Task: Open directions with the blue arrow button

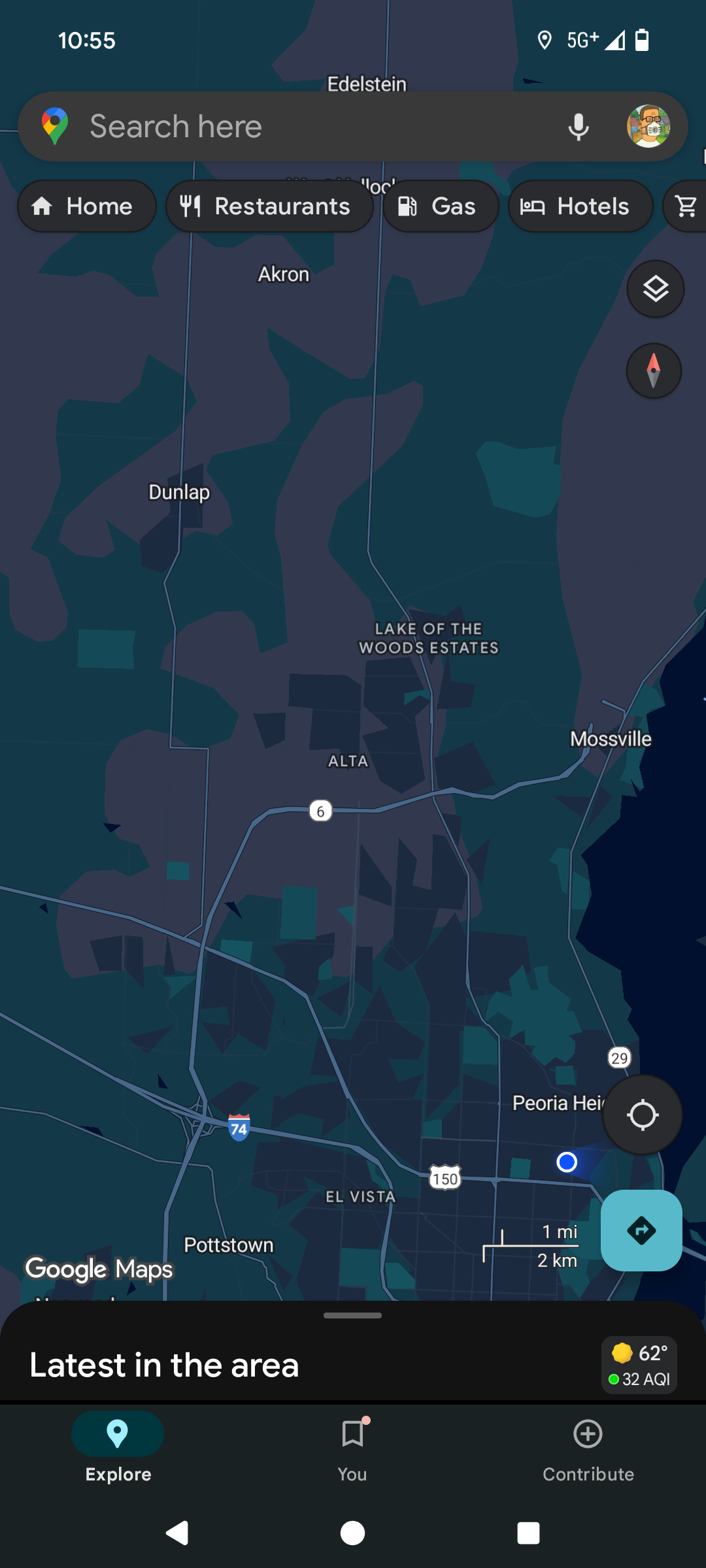Action: pos(641,1230)
